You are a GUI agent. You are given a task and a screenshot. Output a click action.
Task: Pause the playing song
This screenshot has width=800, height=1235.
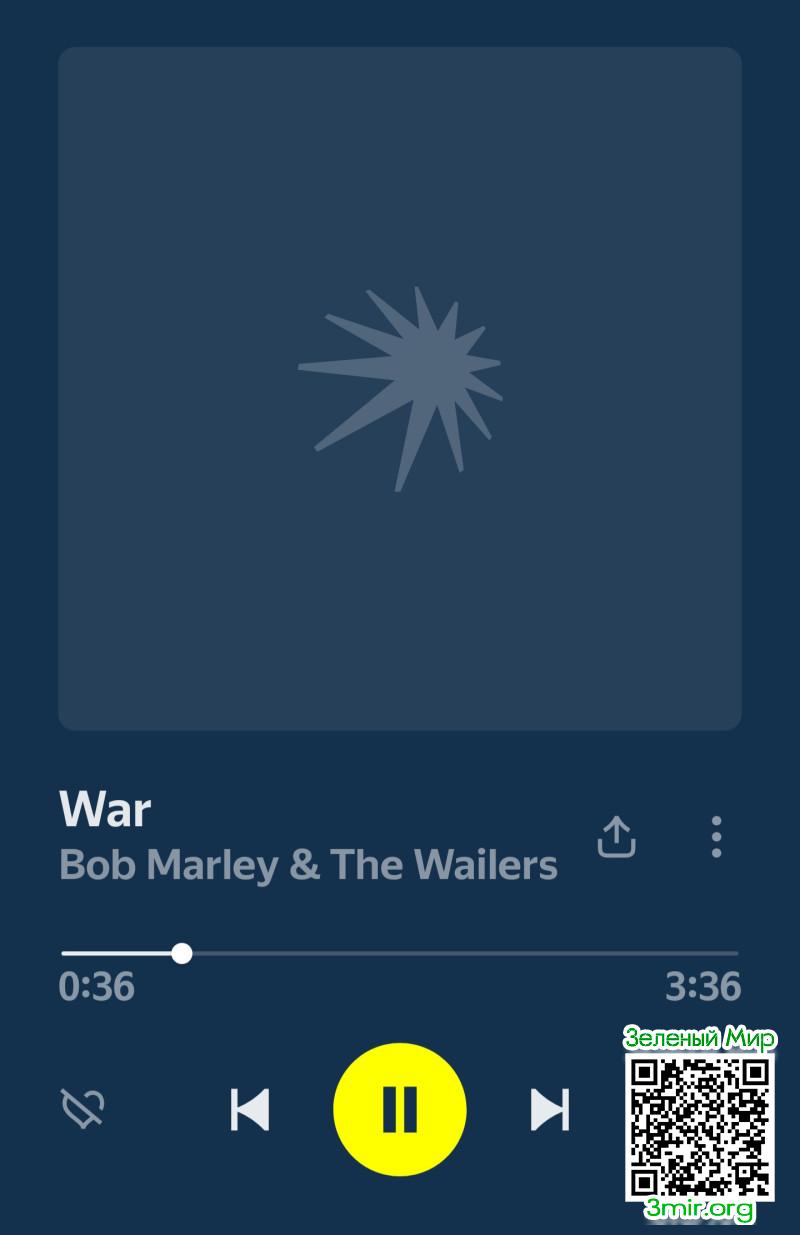[x=400, y=1109]
